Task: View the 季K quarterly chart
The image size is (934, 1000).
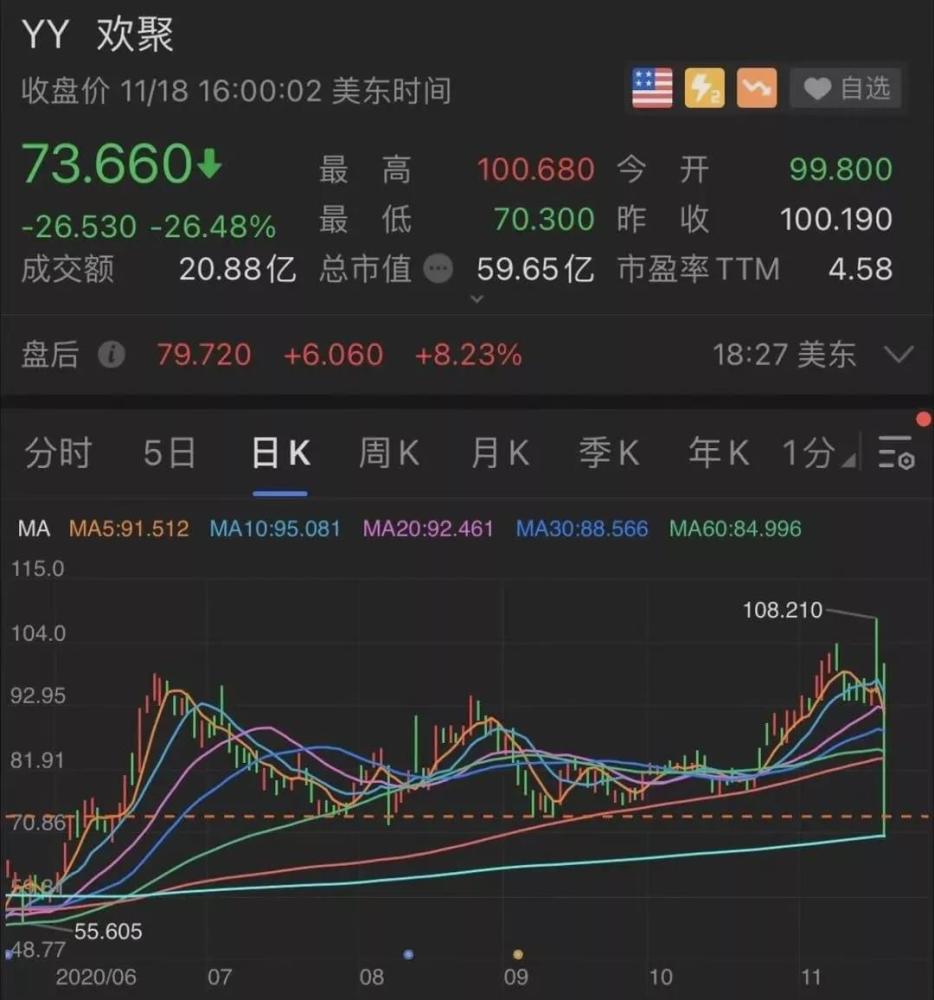Action: click(x=608, y=453)
